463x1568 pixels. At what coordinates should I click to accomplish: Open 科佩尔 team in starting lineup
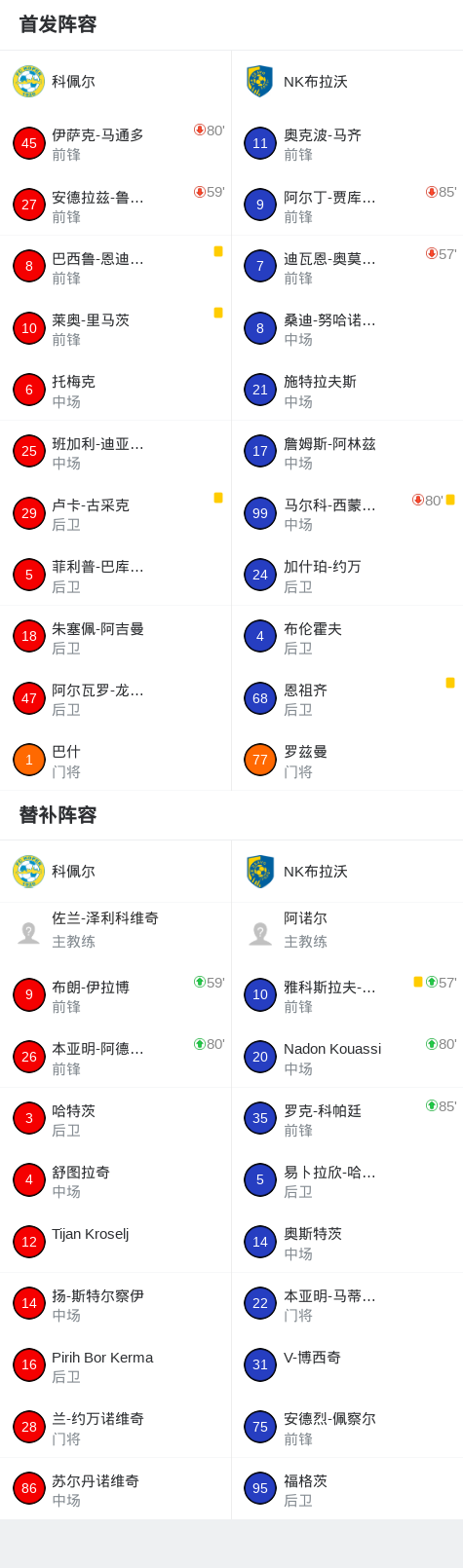[x=115, y=81]
